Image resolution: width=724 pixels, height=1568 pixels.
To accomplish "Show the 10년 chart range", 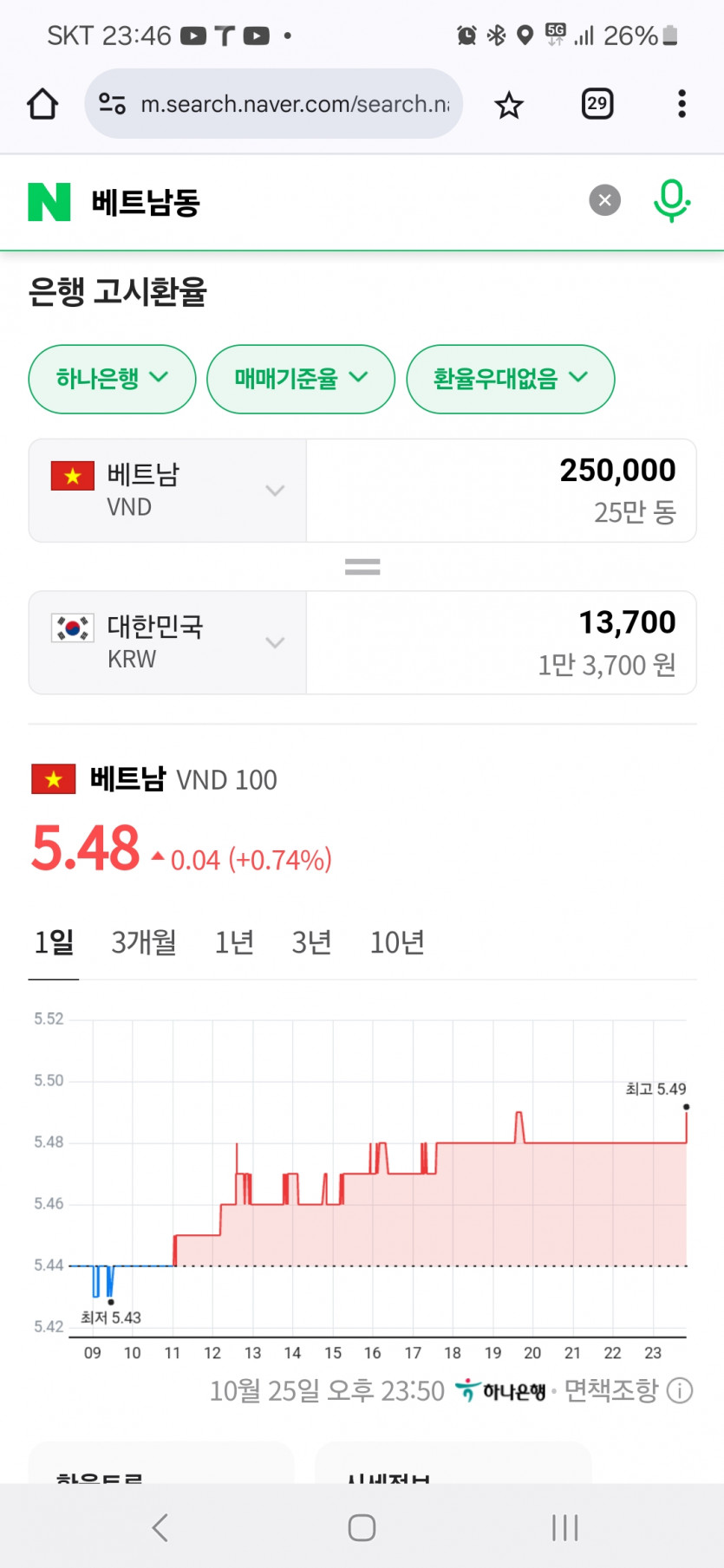I will (x=397, y=942).
